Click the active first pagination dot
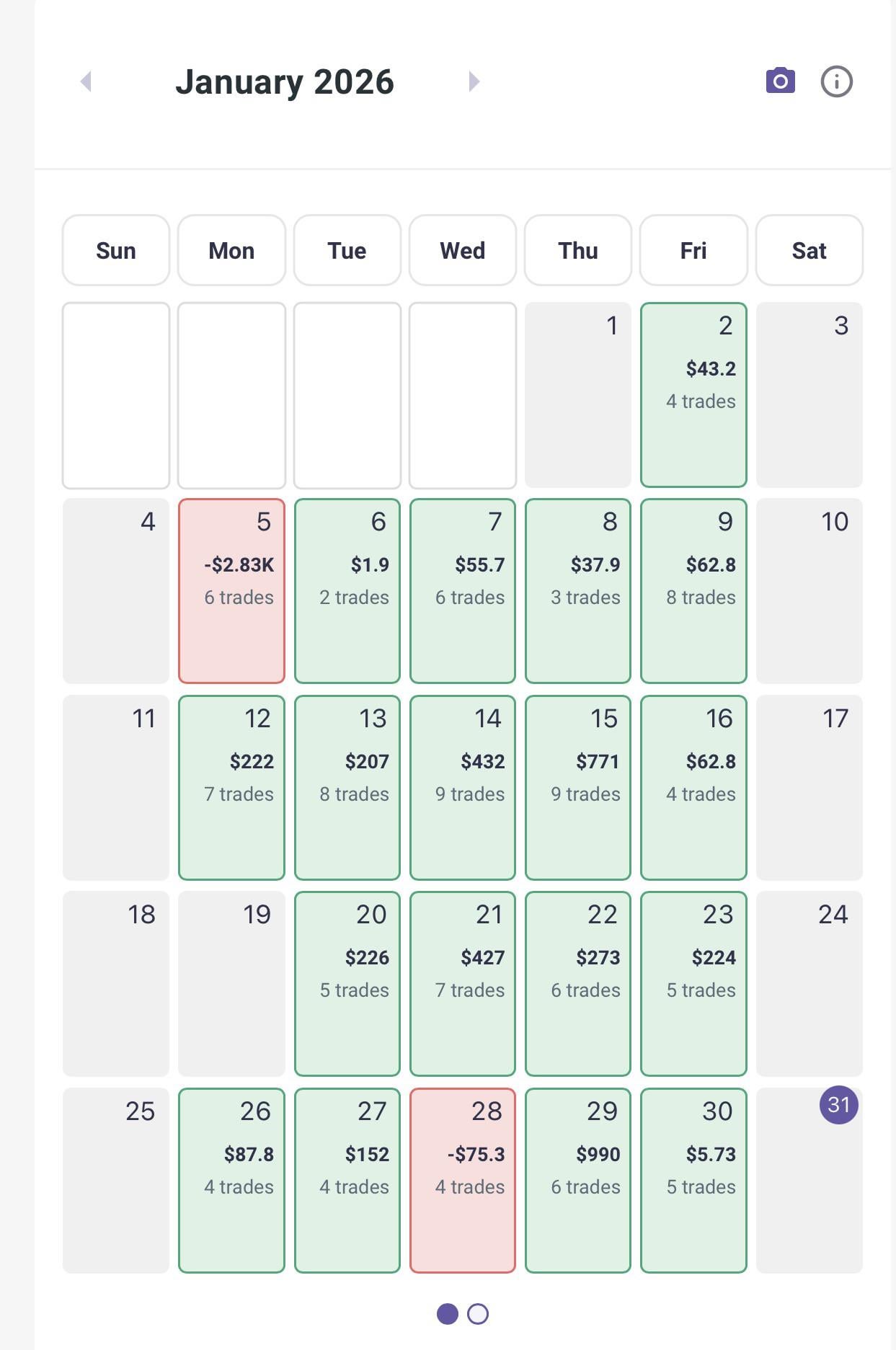Image resolution: width=896 pixels, height=1350 pixels. tap(447, 1313)
